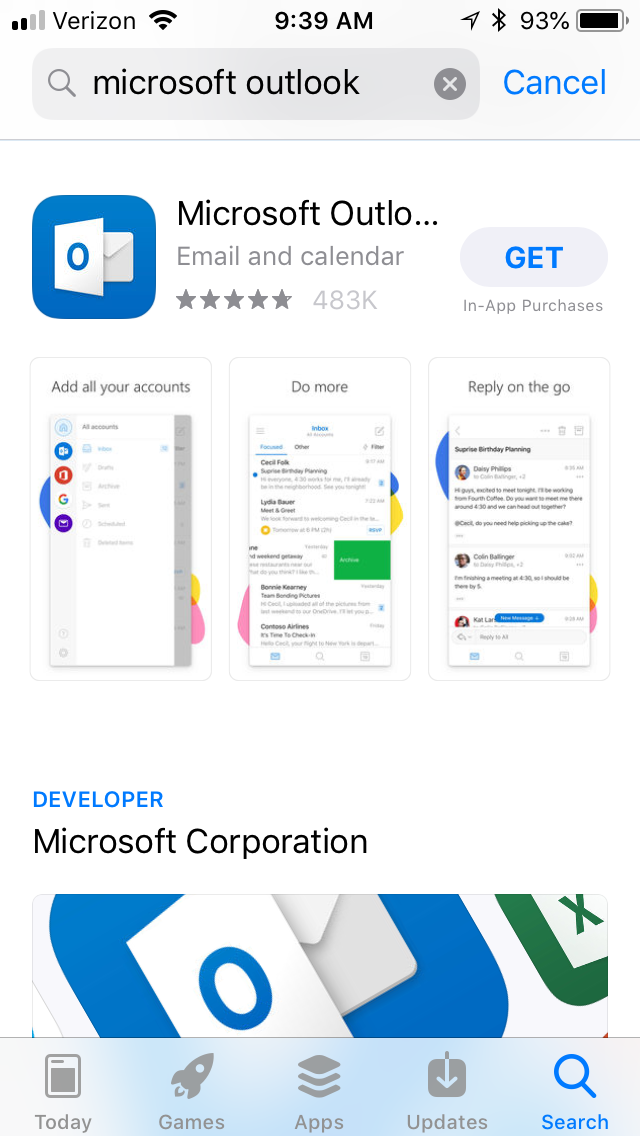View the 'Do more' screenshot

[320, 519]
